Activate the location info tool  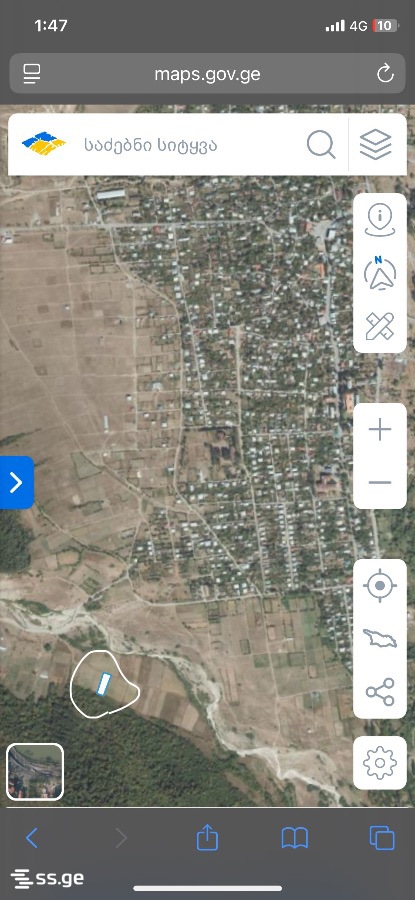click(x=380, y=221)
